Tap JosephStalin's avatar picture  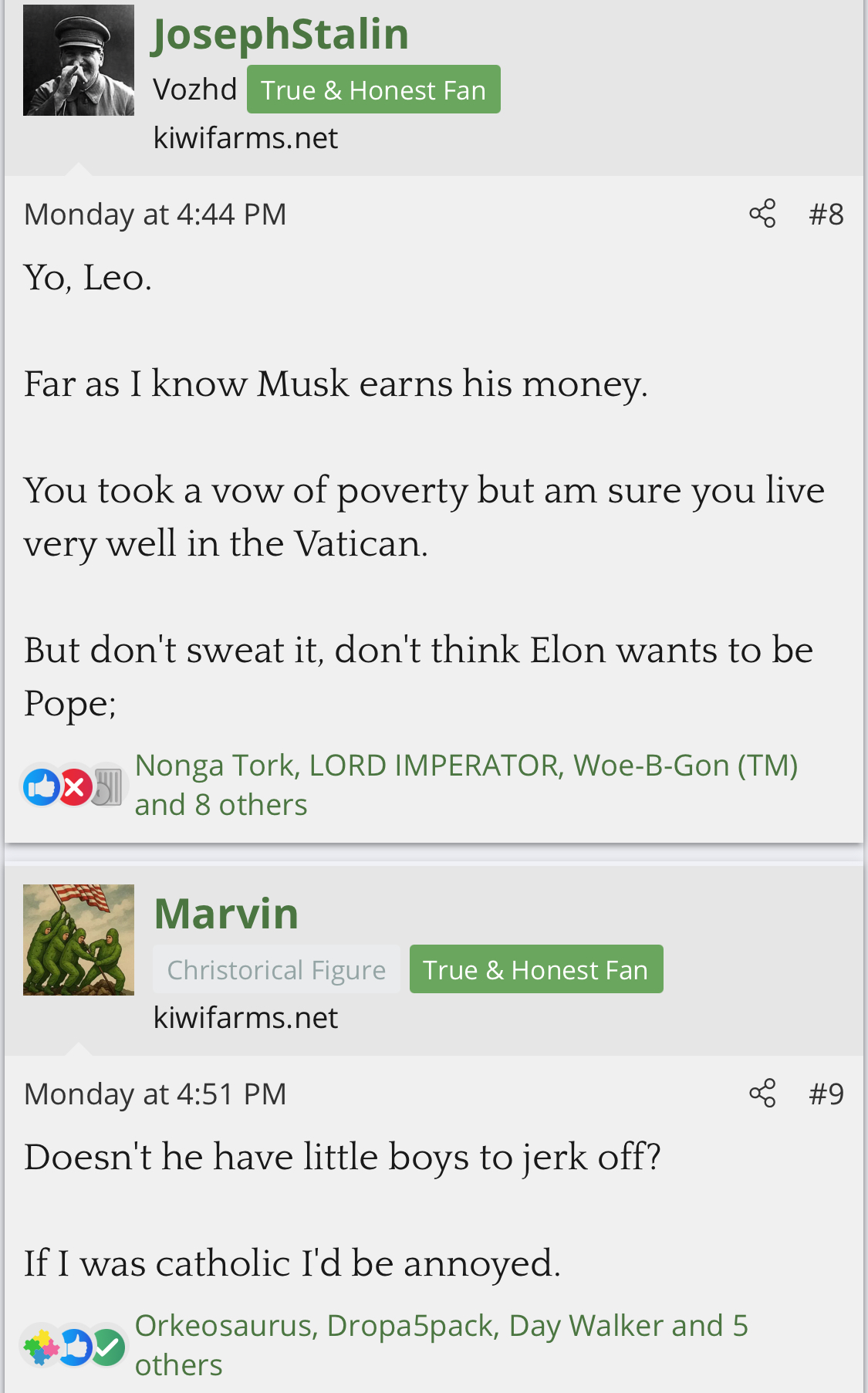point(79,60)
